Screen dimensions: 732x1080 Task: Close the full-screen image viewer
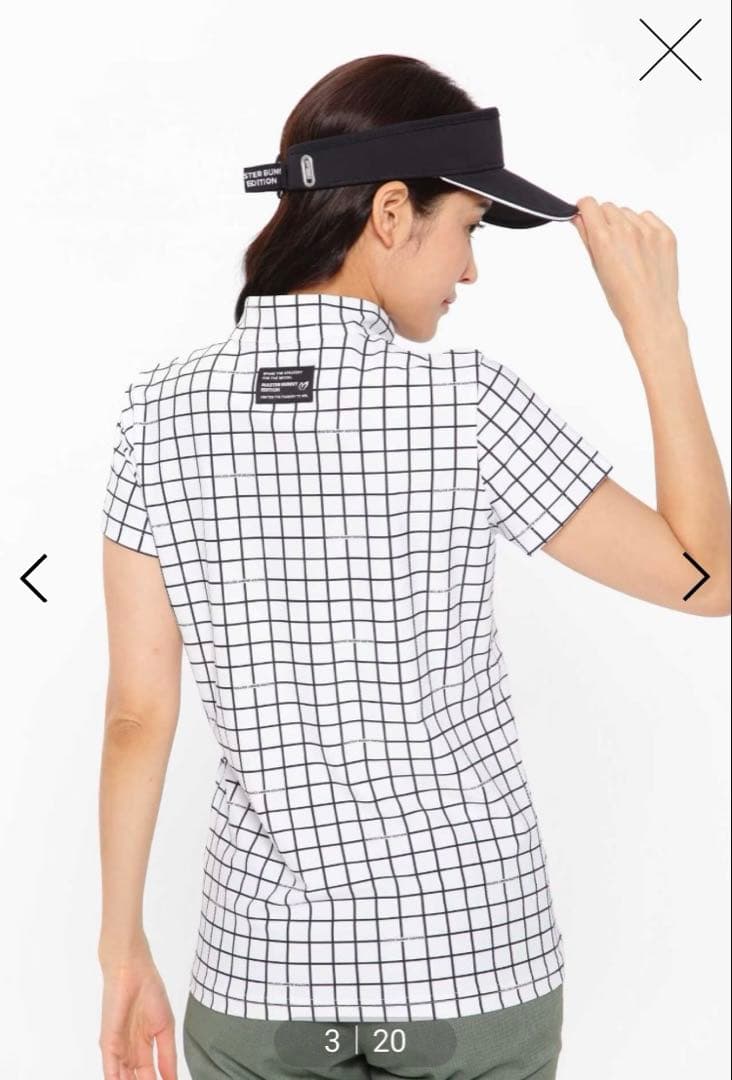(x=670, y=50)
